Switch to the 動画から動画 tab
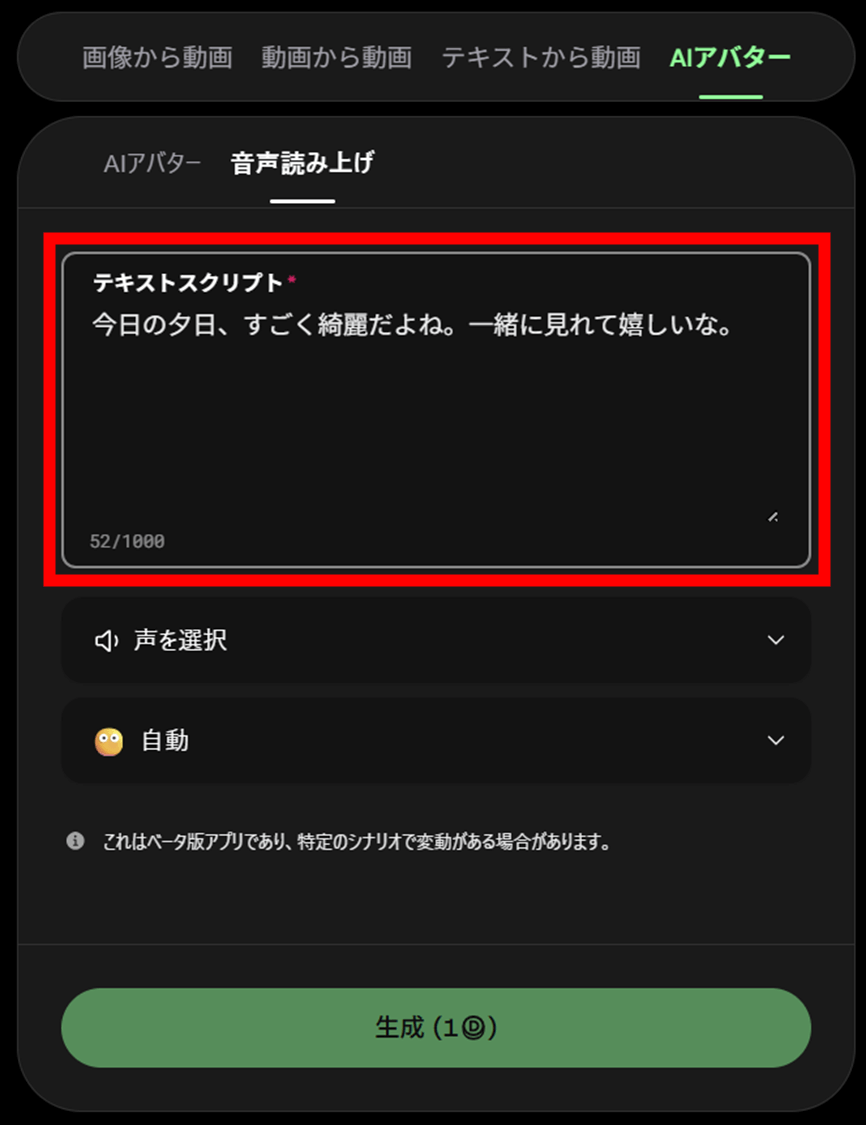Screen dimensions: 866x1125 pyautogui.click(x=336, y=58)
